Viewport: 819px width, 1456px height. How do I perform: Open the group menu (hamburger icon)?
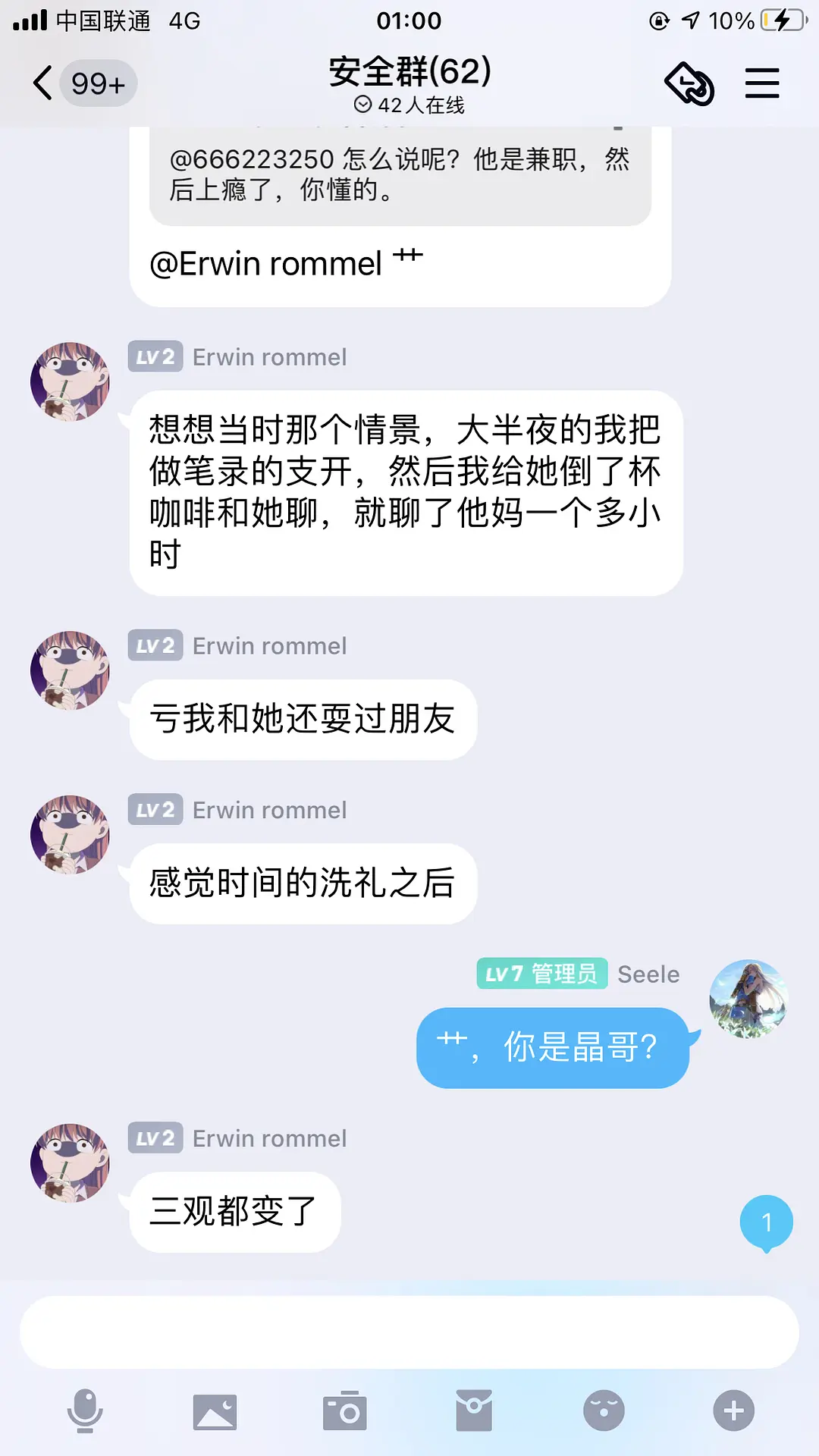(761, 83)
